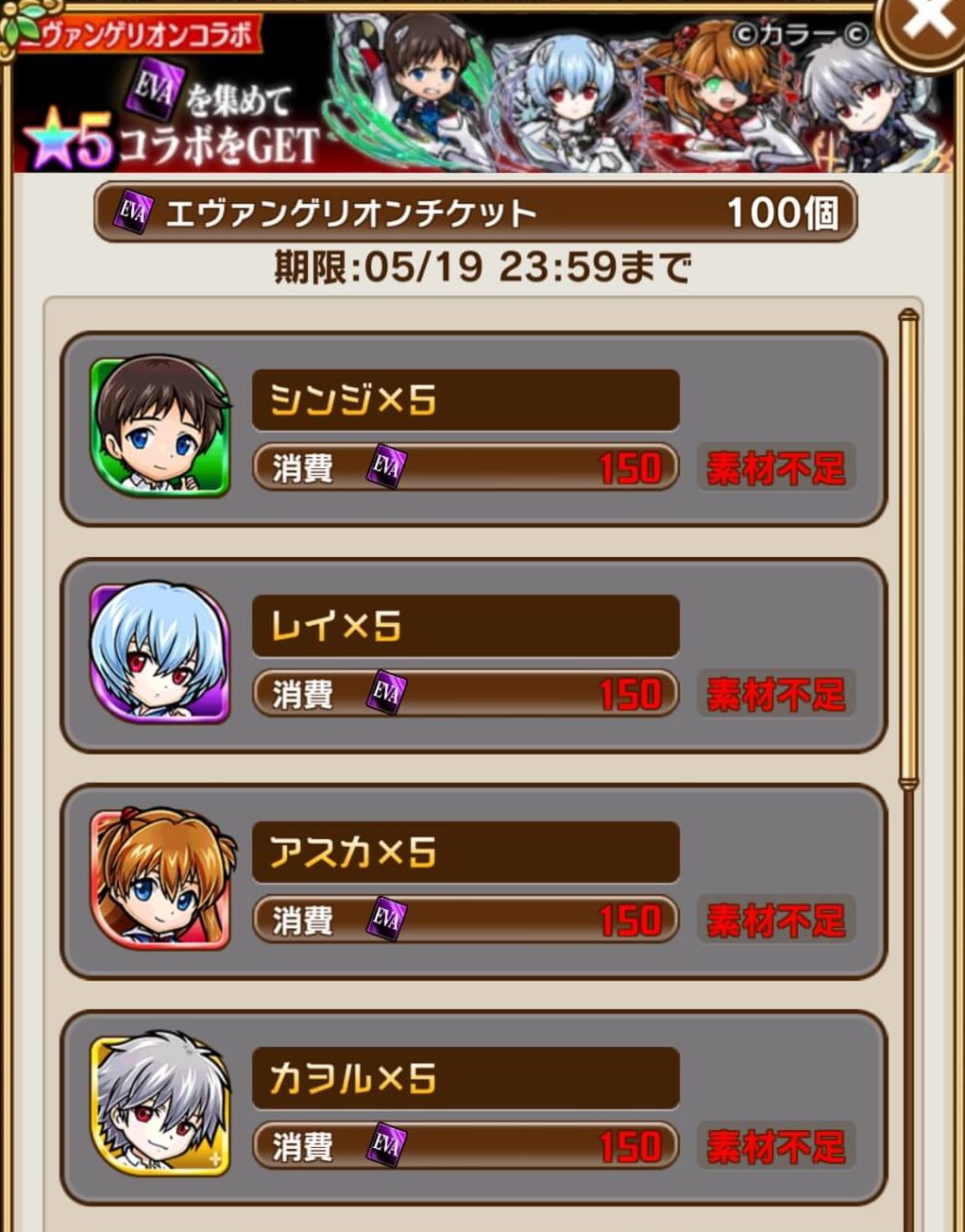Tap 素材不足 button for シンジ×5

click(x=775, y=468)
